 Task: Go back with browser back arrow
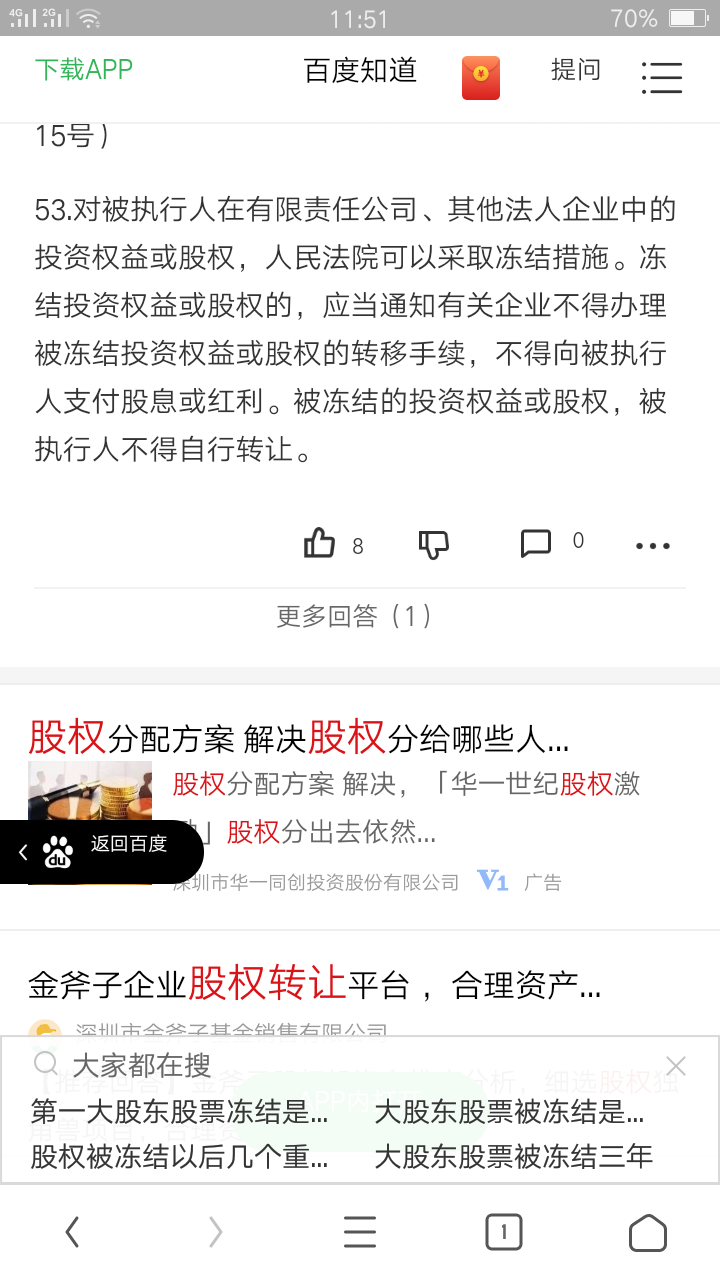coord(72,1233)
